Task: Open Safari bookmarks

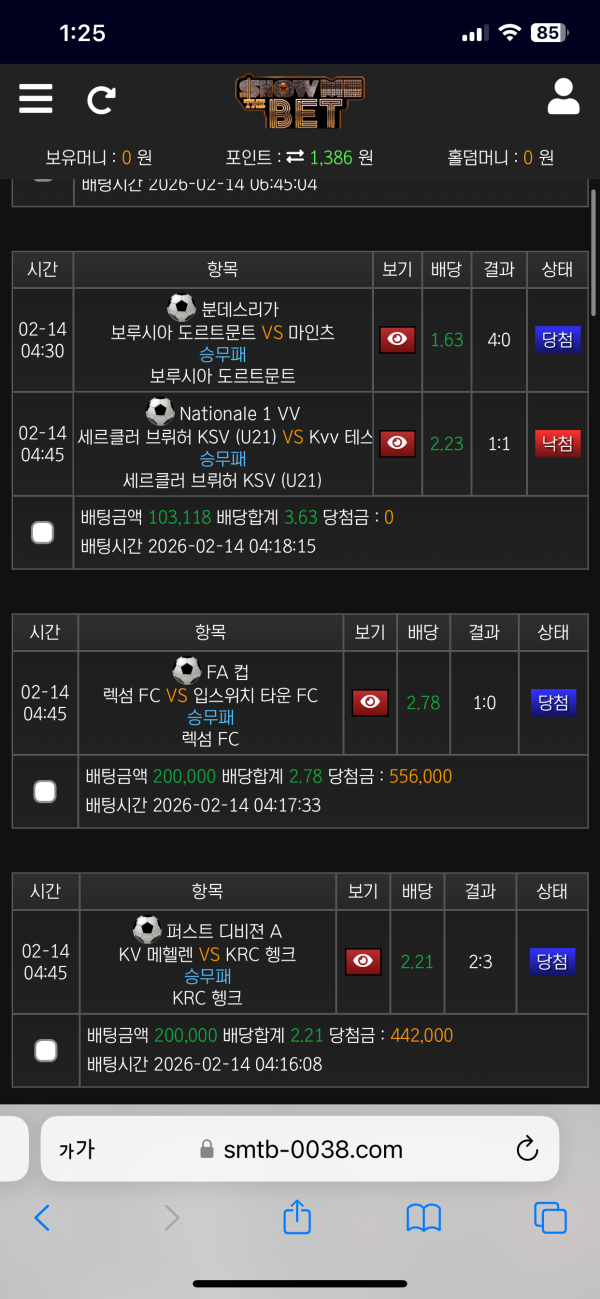Action: click(424, 1217)
